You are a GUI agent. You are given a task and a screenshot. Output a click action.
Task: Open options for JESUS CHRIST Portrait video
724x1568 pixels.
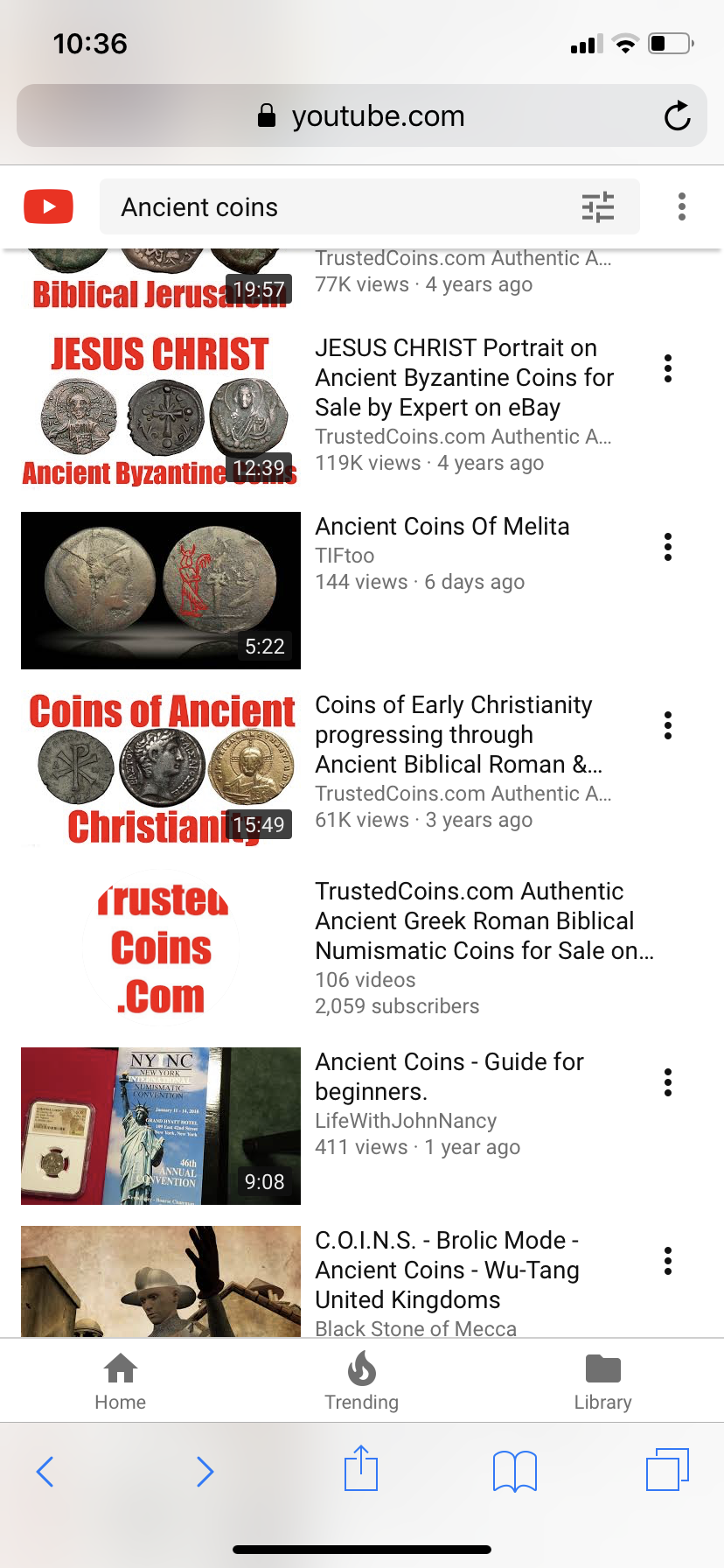pos(668,368)
